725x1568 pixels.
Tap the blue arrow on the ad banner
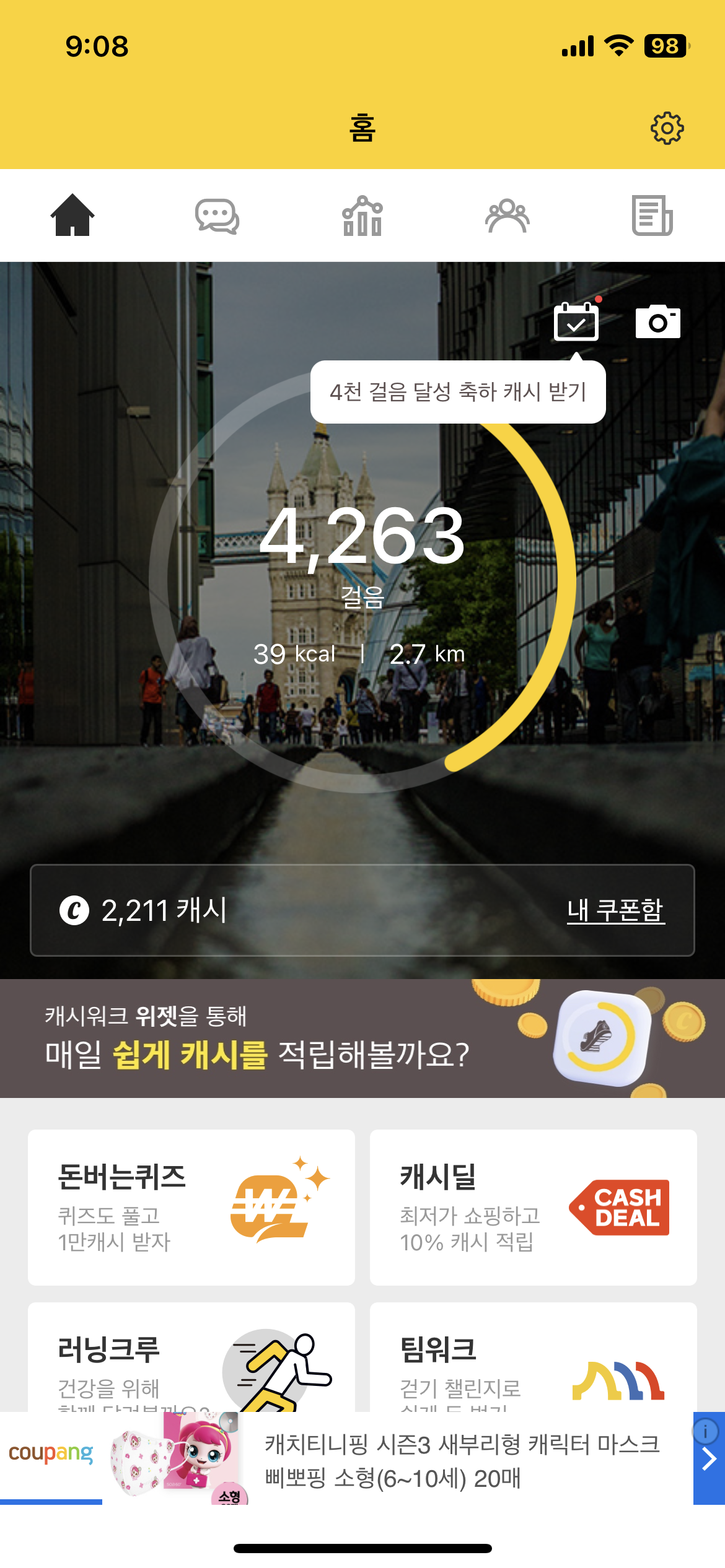click(x=709, y=1461)
